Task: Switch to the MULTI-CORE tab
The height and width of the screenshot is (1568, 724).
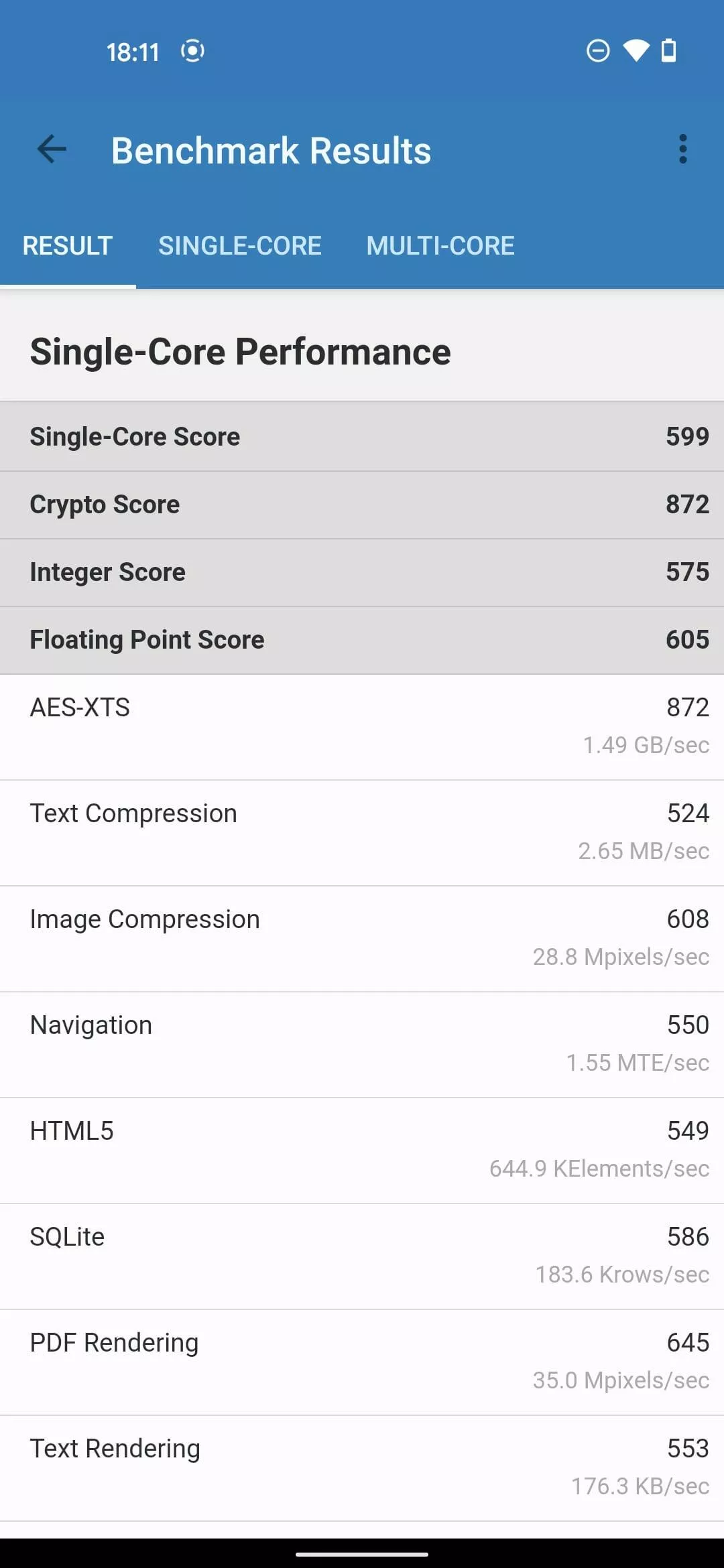Action: (440, 245)
